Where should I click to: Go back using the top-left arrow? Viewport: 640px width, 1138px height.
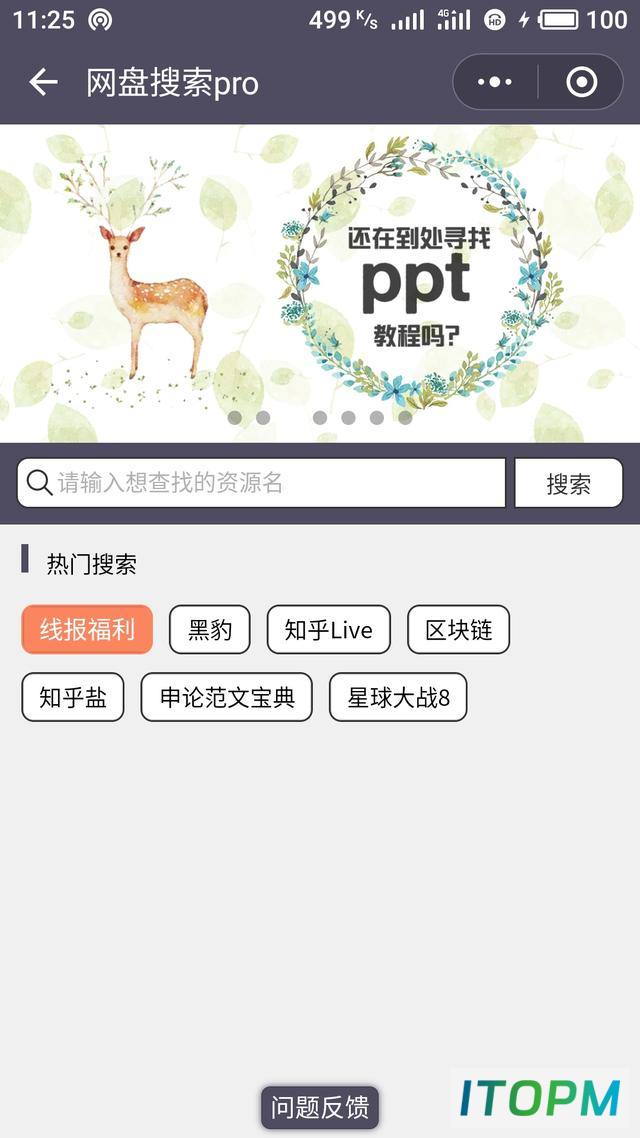pos(43,82)
